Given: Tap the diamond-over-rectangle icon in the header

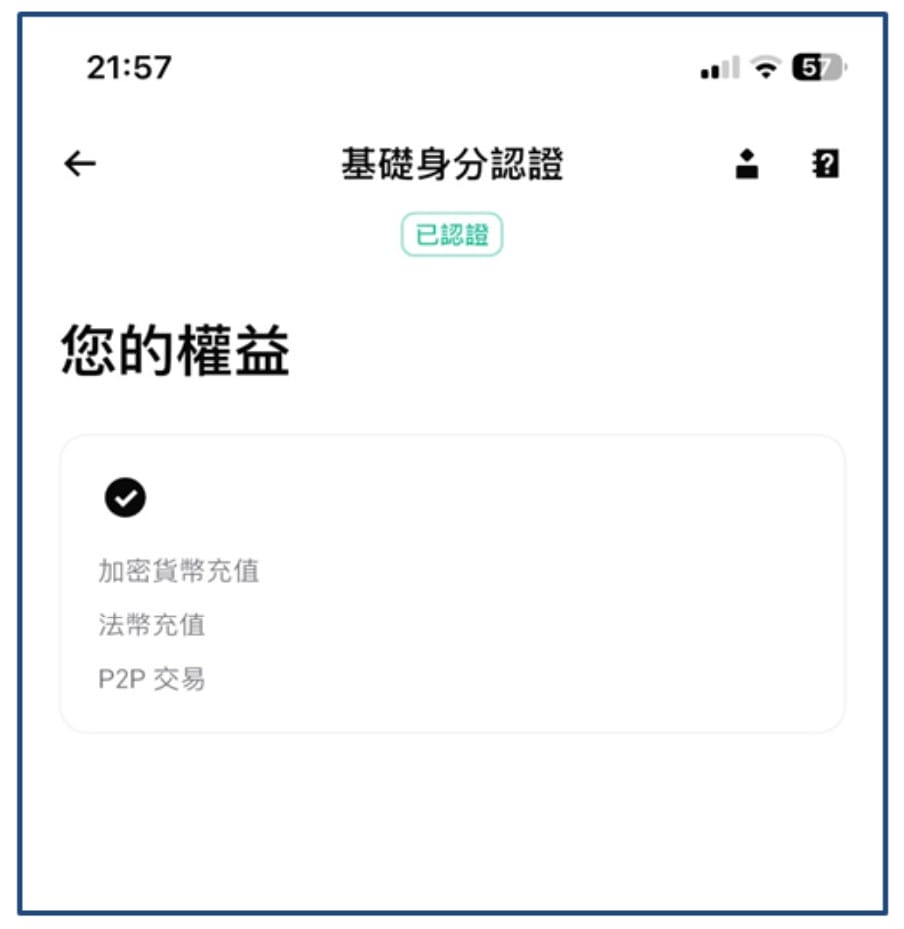Looking at the screenshot, I should [x=746, y=164].
